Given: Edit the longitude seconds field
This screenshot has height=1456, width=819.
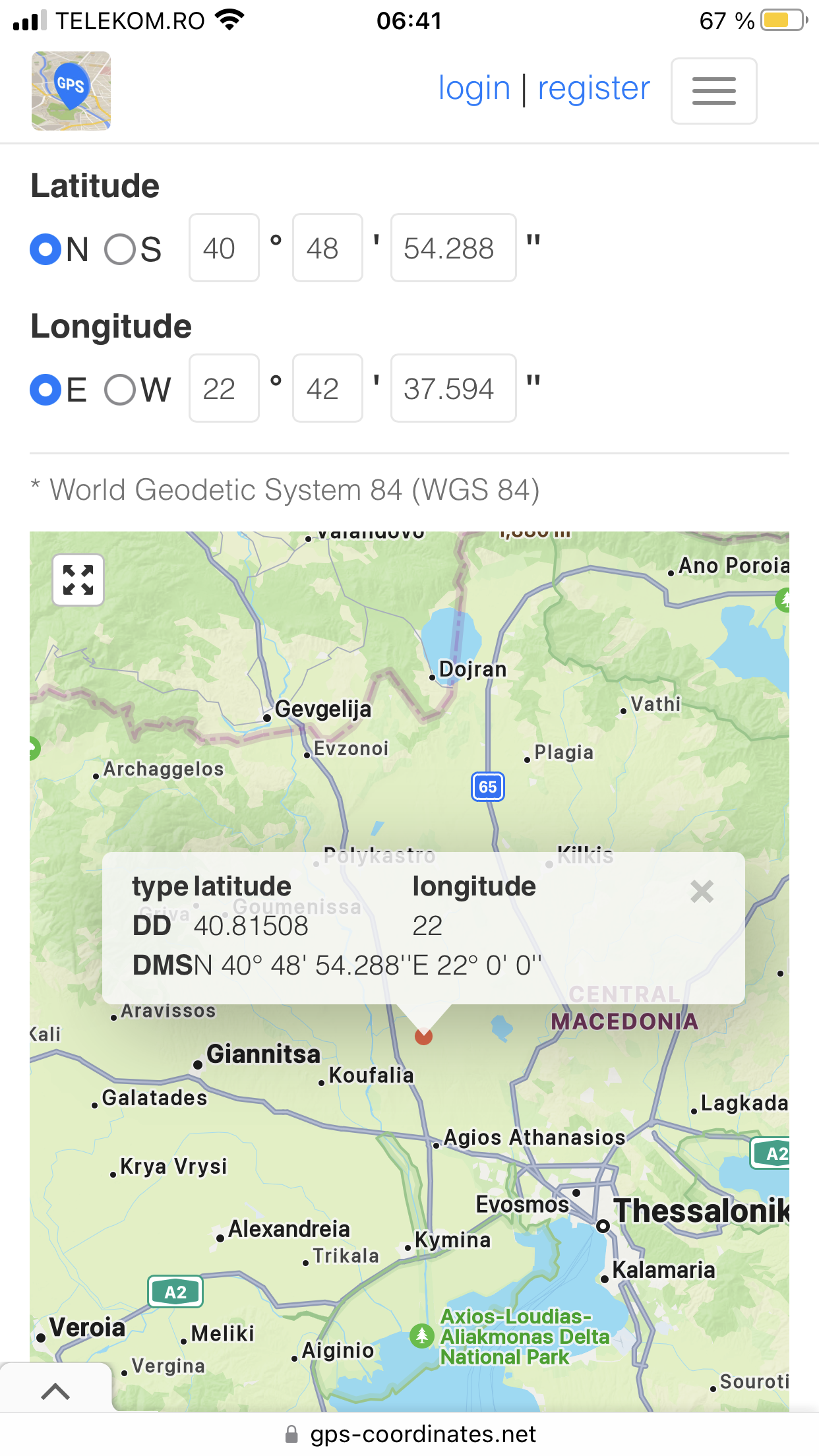Looking at the screenshot, I should tap(453, 388).
